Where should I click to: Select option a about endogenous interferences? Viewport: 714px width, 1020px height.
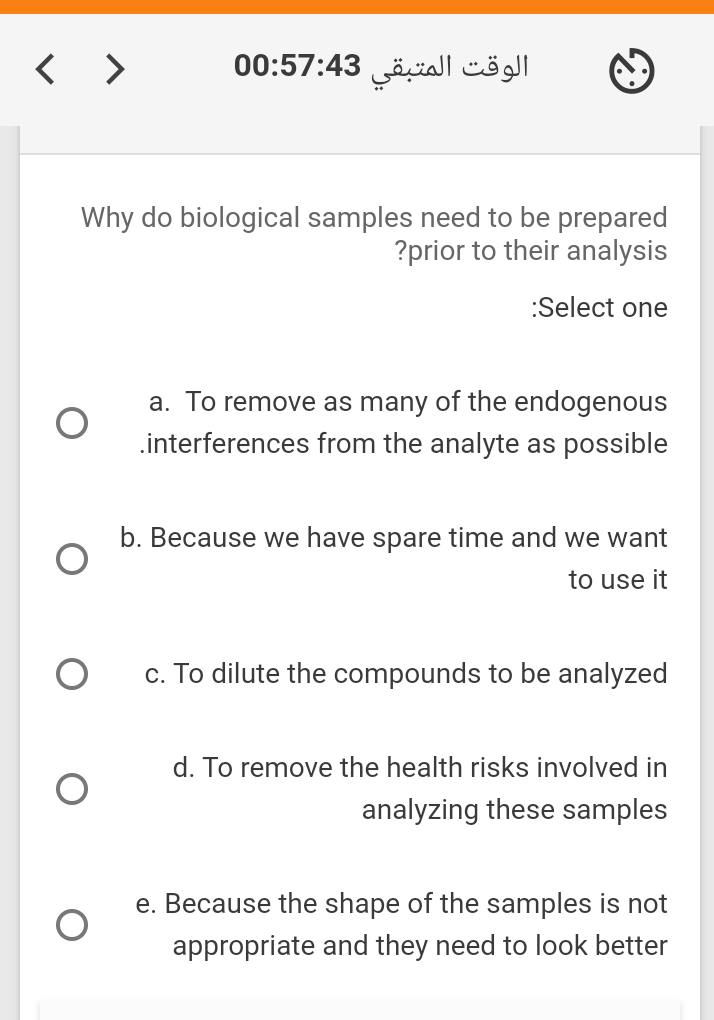(x=71, y=423)
